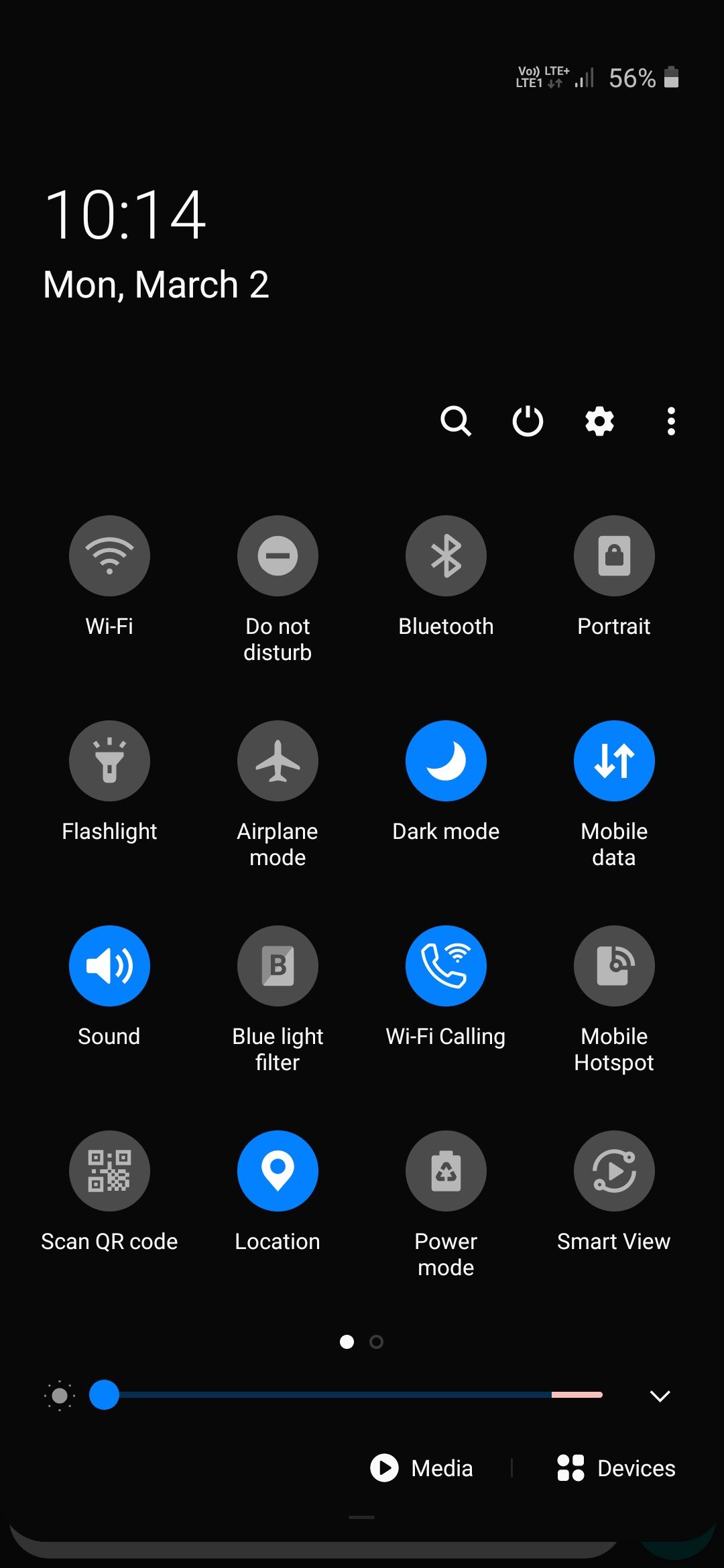Toggle the Portrait rotation lock
This screenshot has height=1568, width=724.
(x=614, y=556)
